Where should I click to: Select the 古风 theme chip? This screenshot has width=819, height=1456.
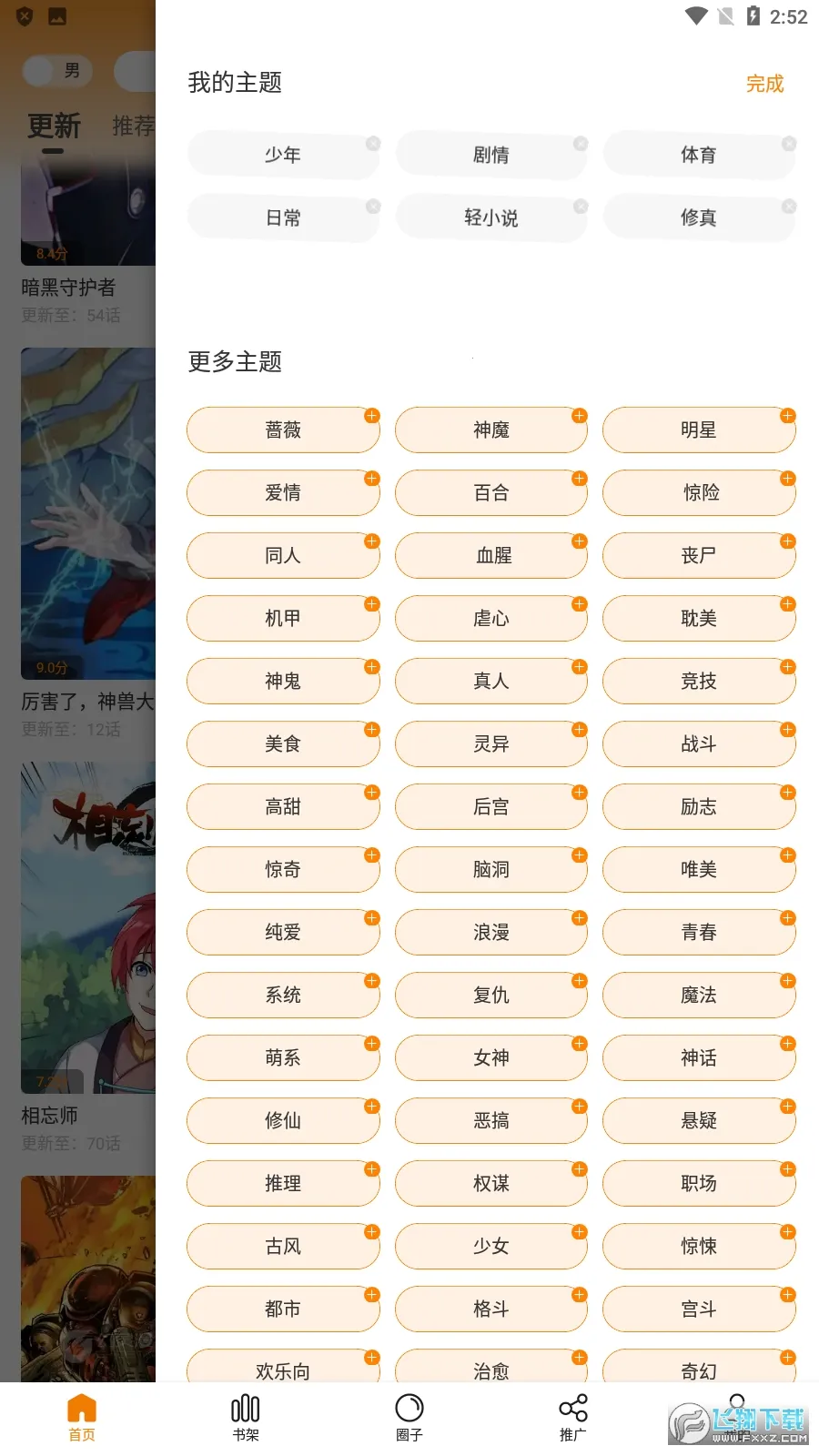[x=283, y=1246]
